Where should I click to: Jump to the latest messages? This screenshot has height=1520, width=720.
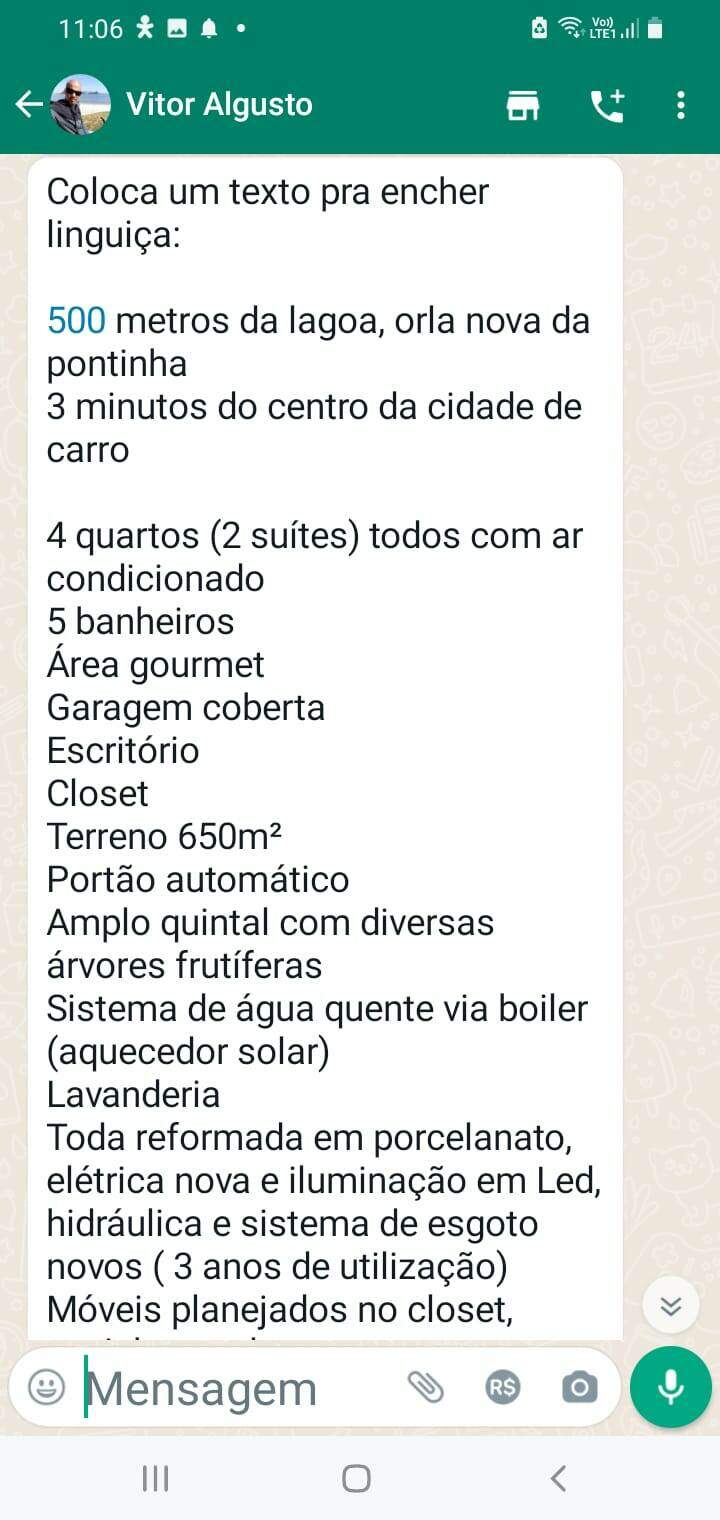click(x=670, y=1306)
